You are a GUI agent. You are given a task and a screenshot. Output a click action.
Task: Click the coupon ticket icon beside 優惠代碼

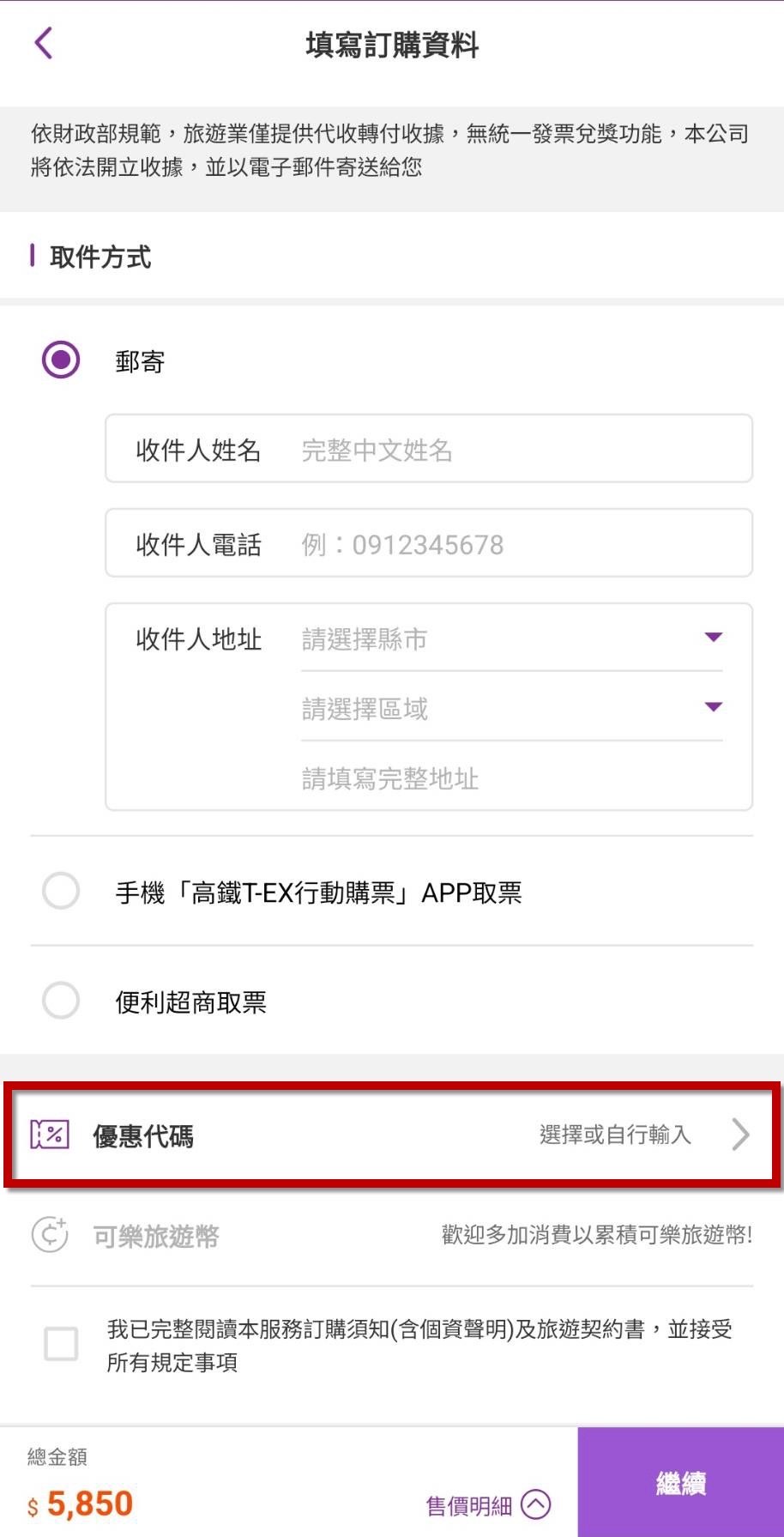49,1135
